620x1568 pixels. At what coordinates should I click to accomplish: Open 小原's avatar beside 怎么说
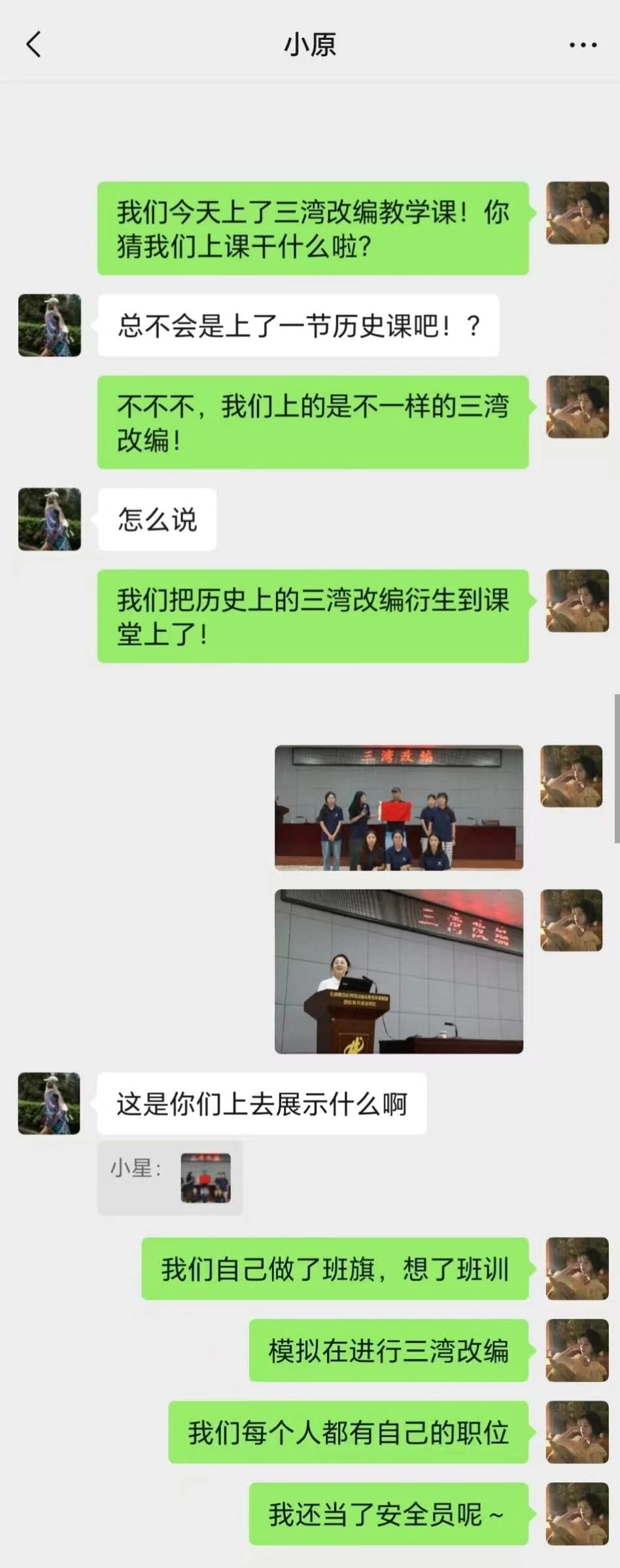(x=50, y=519)
